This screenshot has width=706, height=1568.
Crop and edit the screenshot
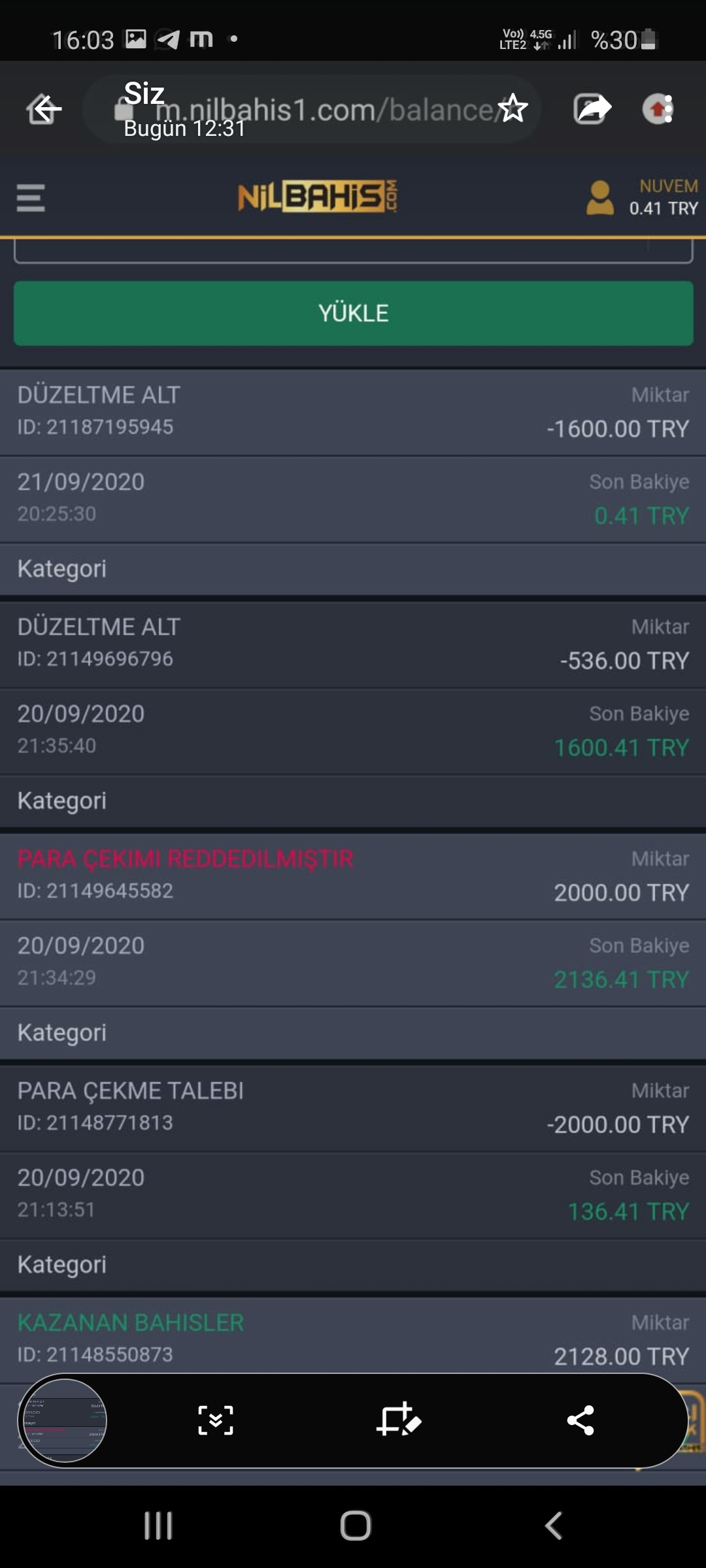pos(399,1419)
